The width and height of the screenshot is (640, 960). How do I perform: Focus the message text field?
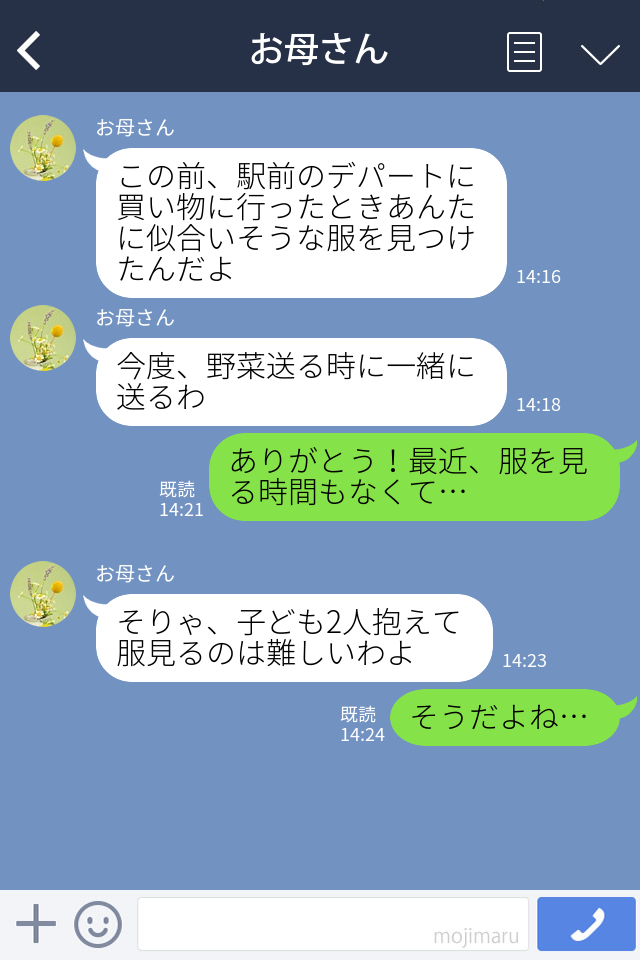(332, 924)
